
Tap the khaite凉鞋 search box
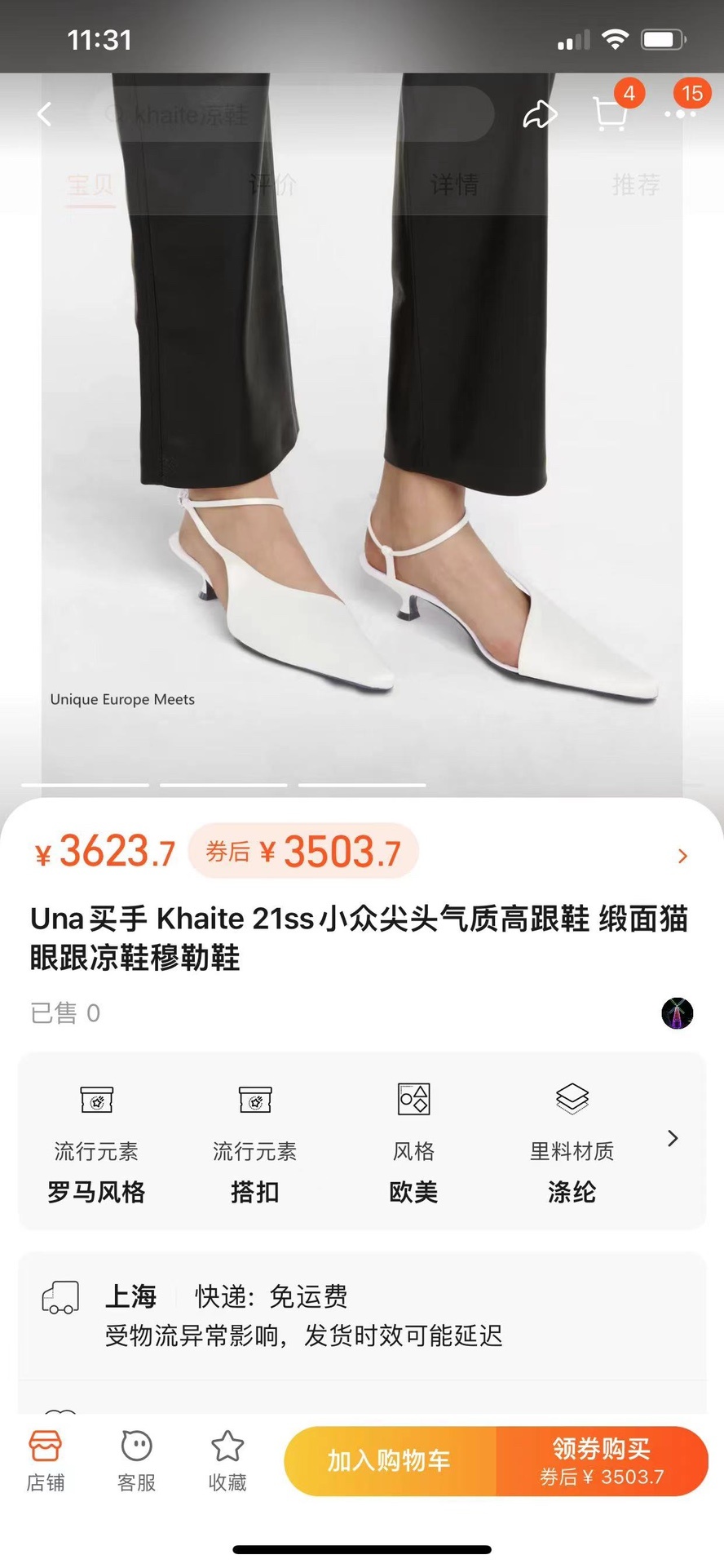point(289,114)
